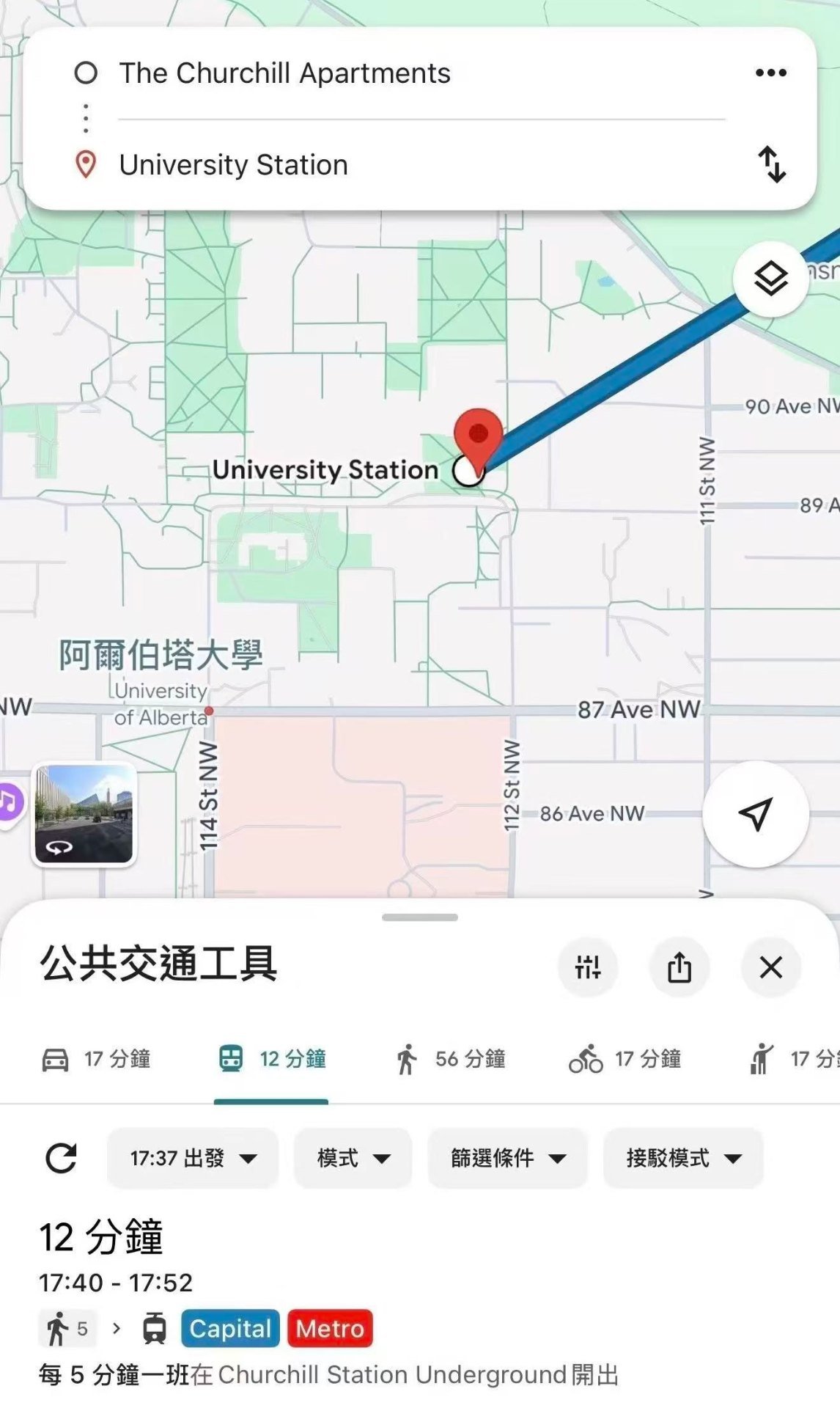Change the destination University Station

tap(233, 165)
